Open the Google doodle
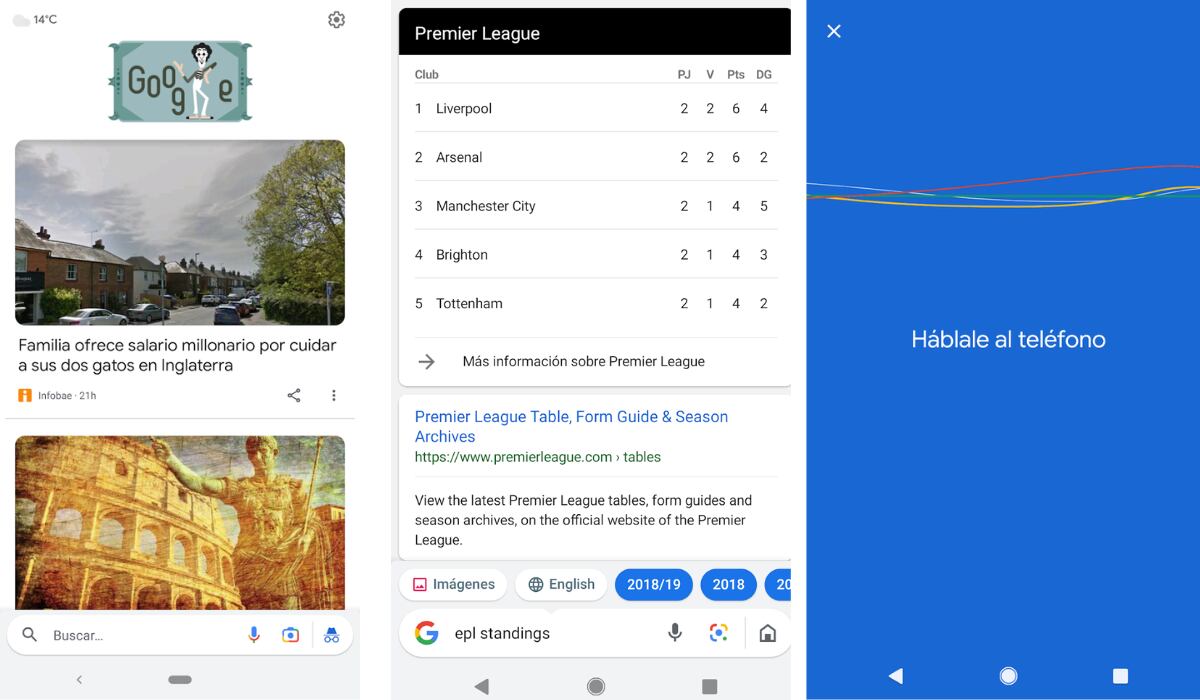The width and height of the screenshot is (1200, 700). coord(180,81)
